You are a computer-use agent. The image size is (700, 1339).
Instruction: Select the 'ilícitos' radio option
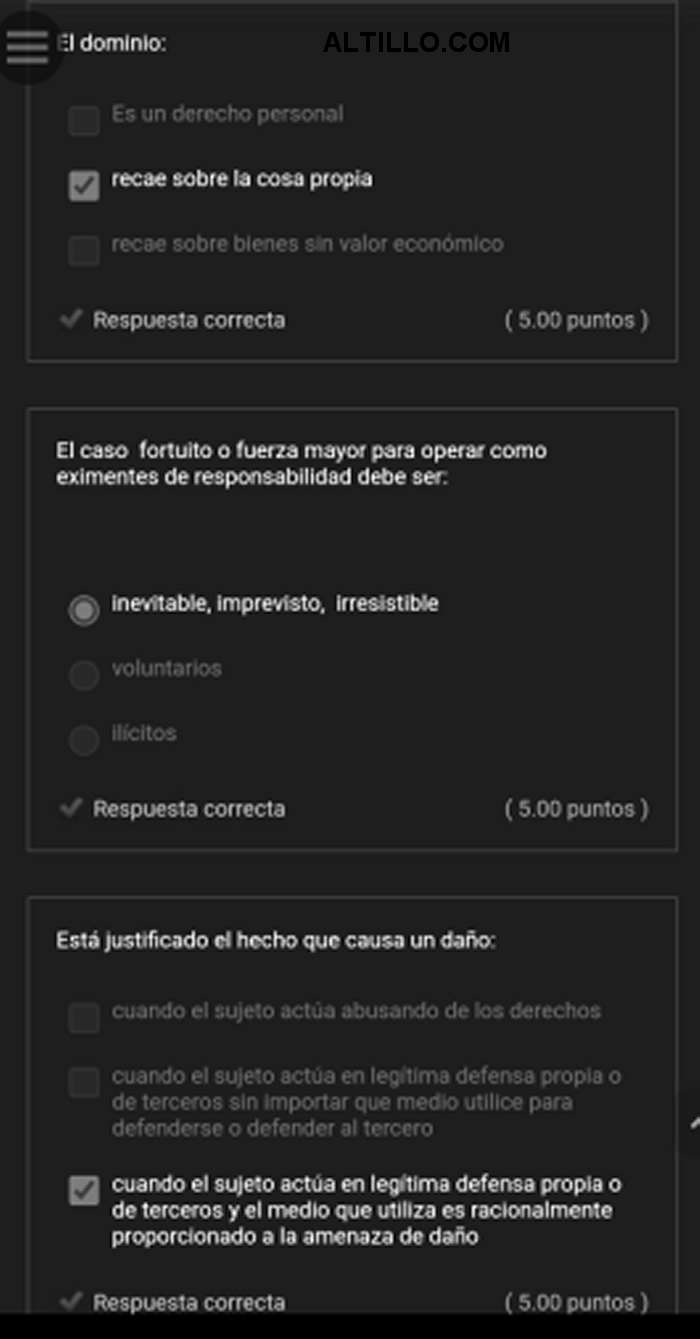coord(84,740)
